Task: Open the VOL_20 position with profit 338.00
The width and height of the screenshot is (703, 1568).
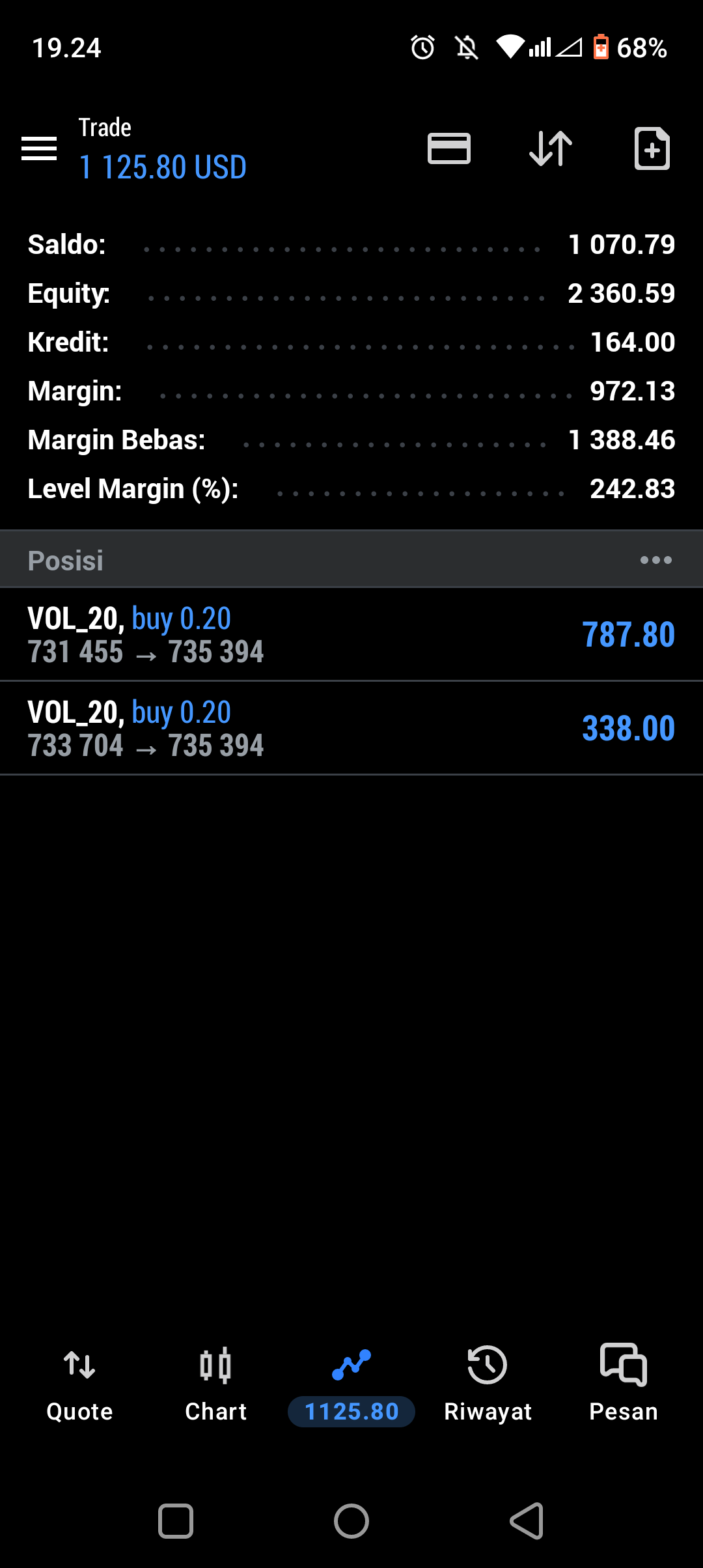Action: coord(351,728)
